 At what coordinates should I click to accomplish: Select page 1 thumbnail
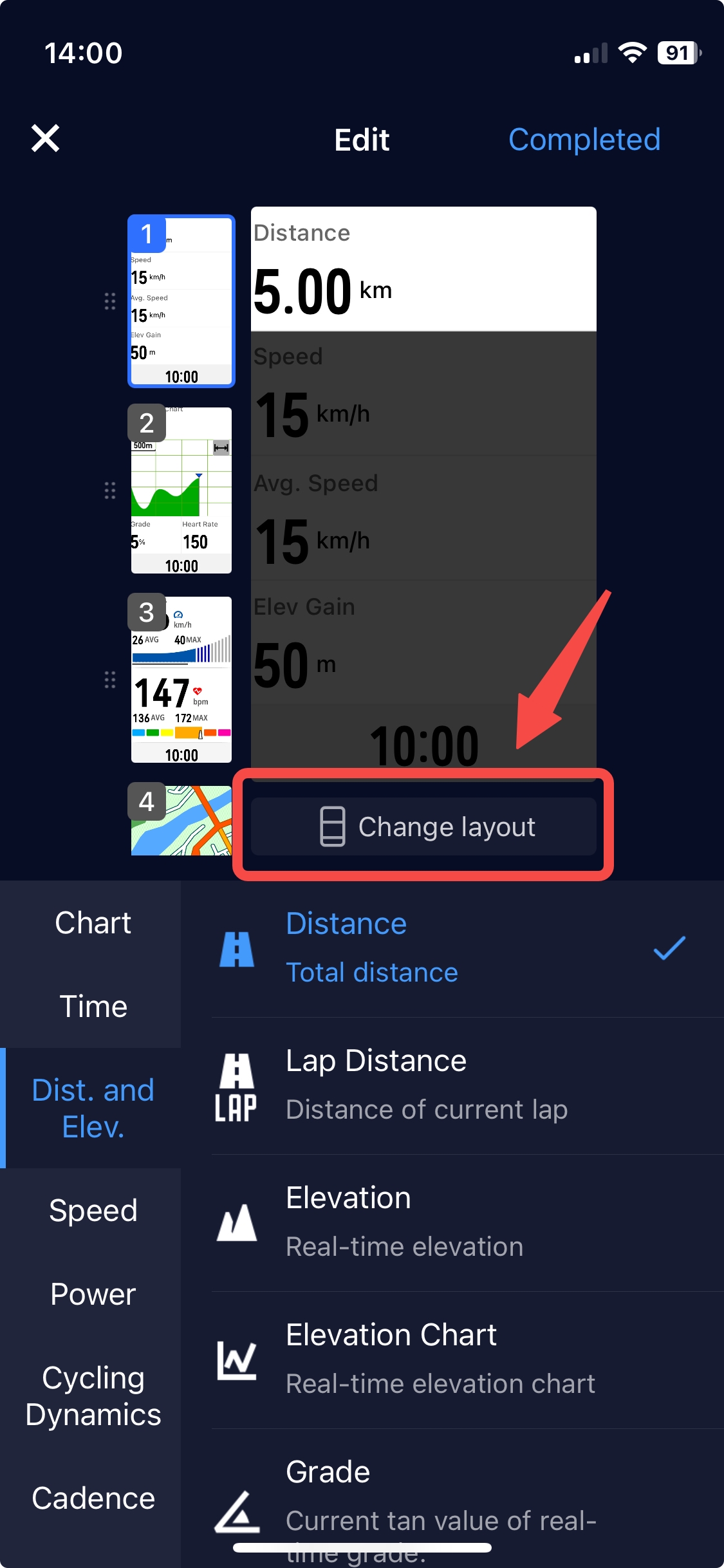tap(181, 301)
